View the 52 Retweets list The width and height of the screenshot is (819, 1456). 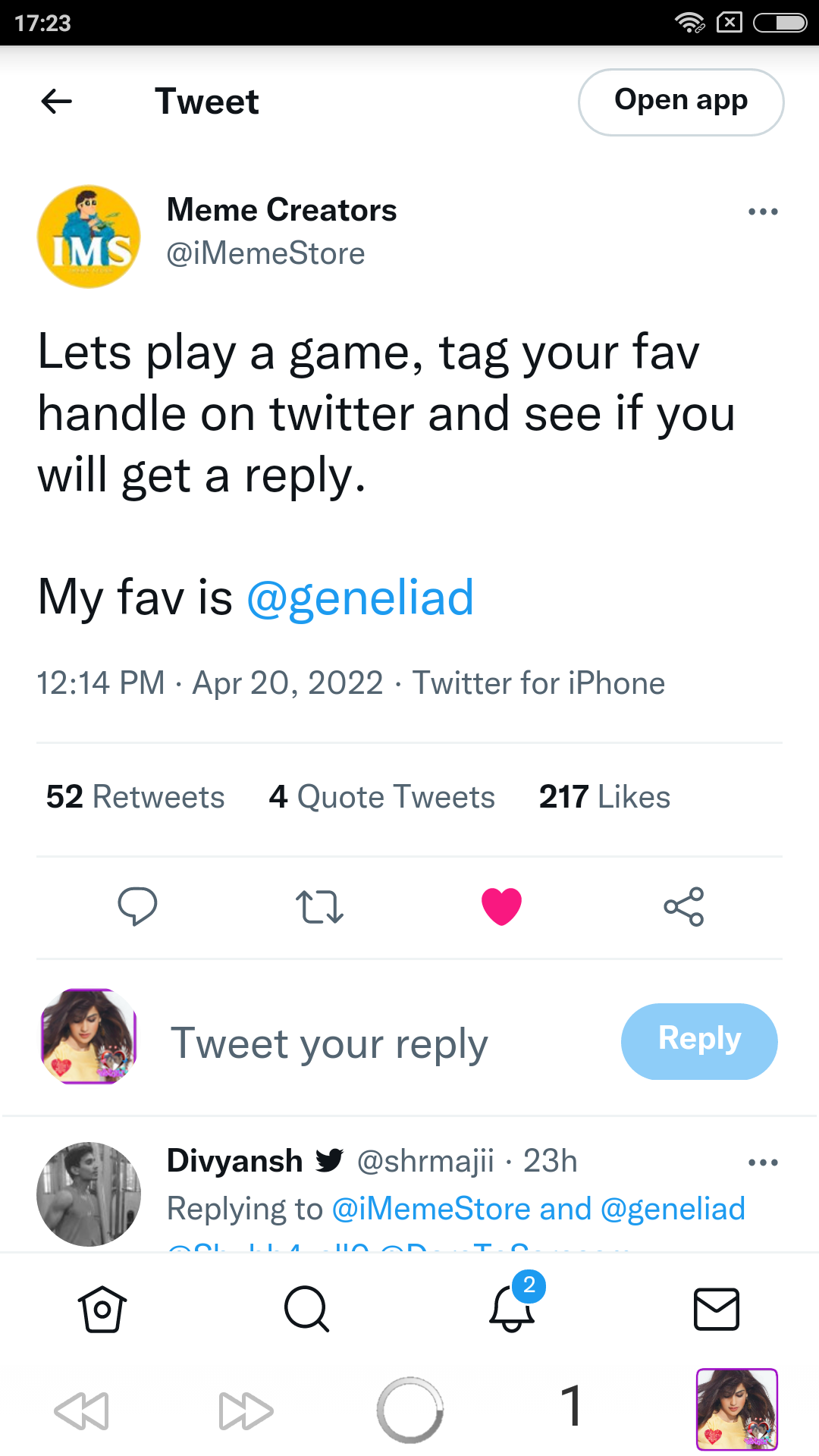click(x=135, y=797)
